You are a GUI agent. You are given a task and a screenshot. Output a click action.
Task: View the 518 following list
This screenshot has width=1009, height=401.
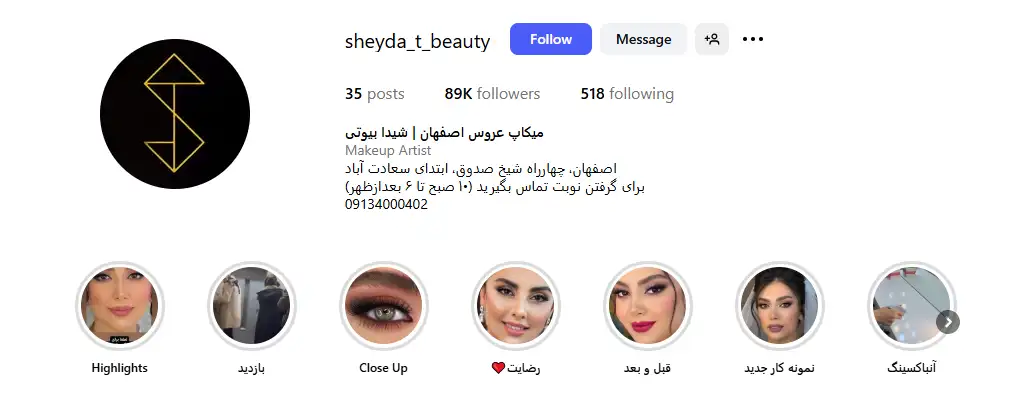pos(627,94)
